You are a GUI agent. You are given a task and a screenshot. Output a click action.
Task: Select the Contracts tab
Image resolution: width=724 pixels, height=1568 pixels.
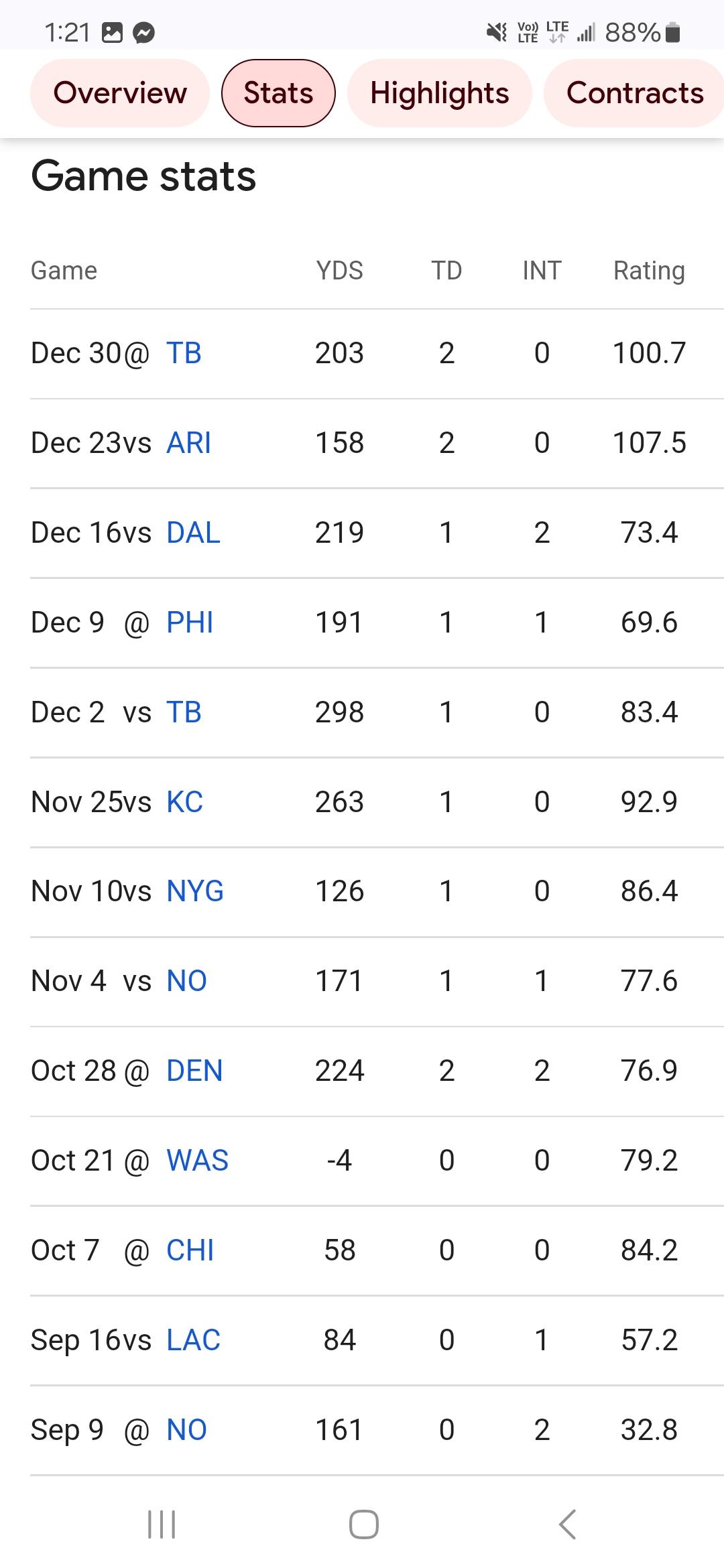pyautogui.click(x=635, y=93)
